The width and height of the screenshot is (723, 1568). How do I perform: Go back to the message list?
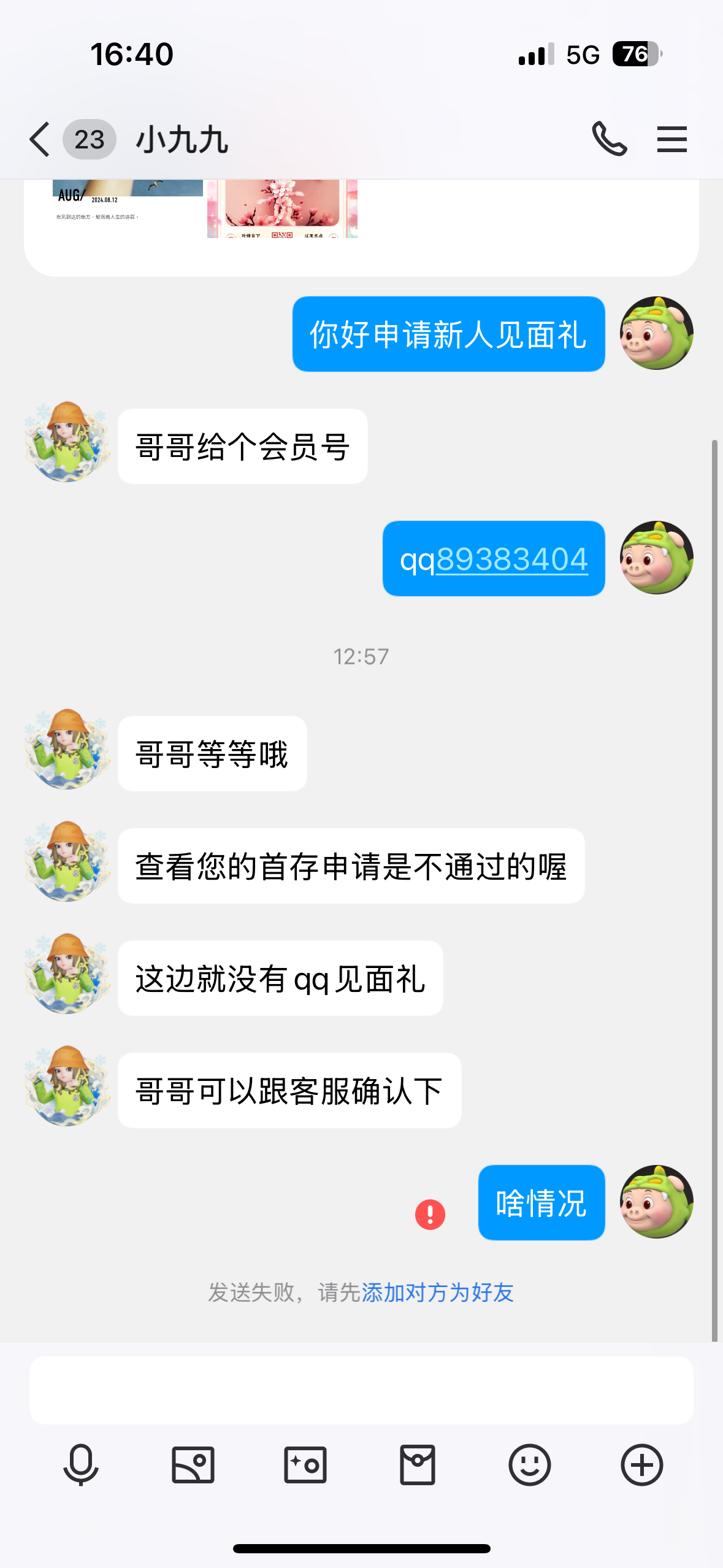[40, 139]
